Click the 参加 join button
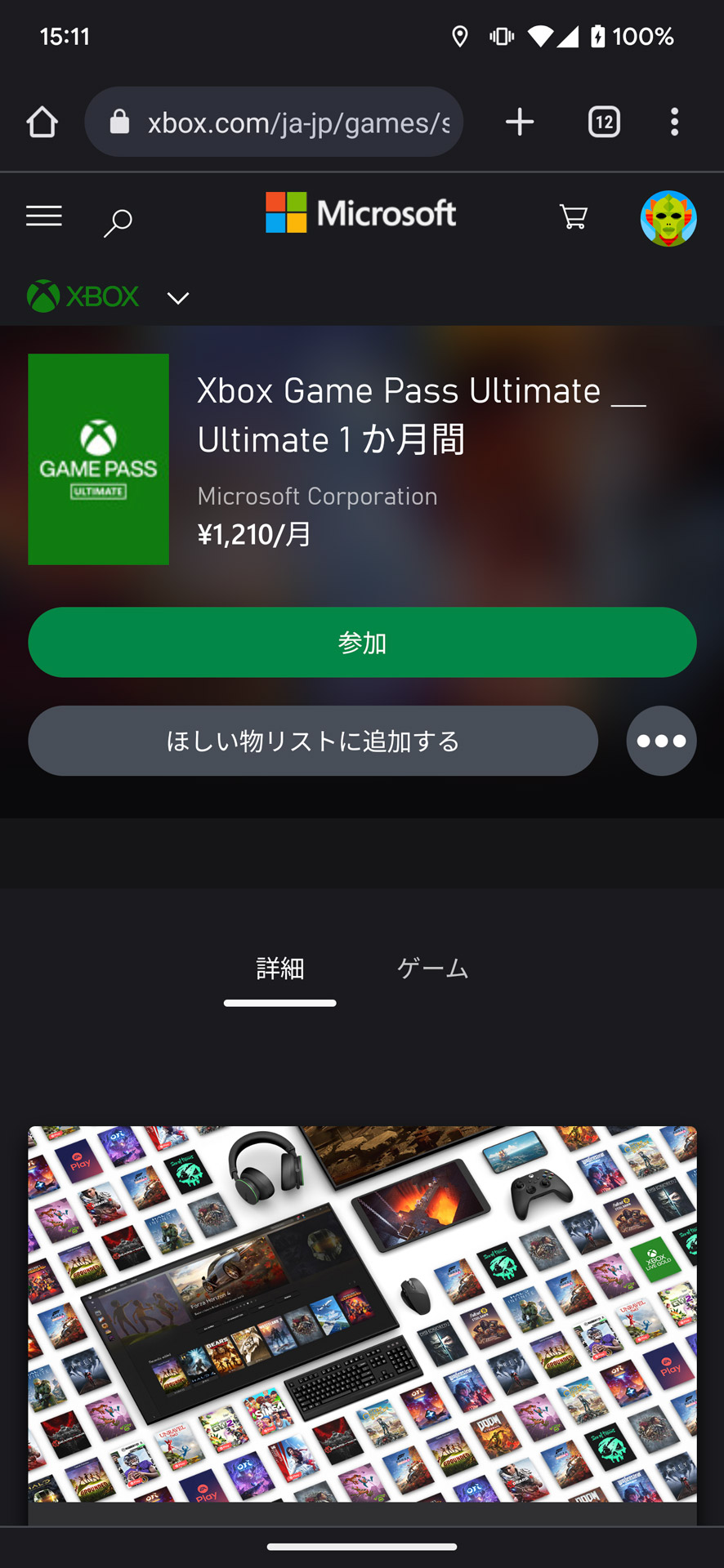This screenshot has height=1568, width=724. coord(362,642)
